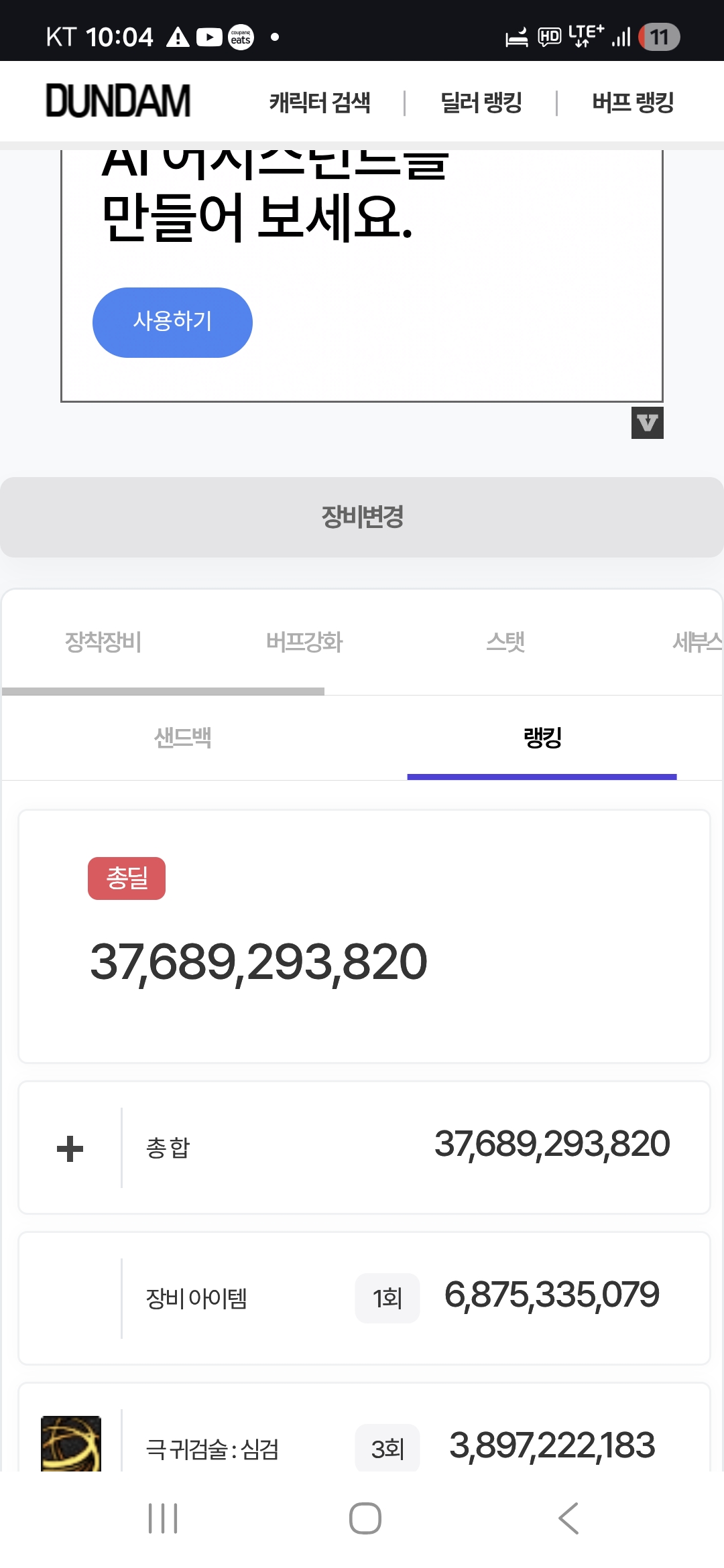Open recent apps from navigation bar
This screenshot has height=1568, width=724.
point(163,1518)
